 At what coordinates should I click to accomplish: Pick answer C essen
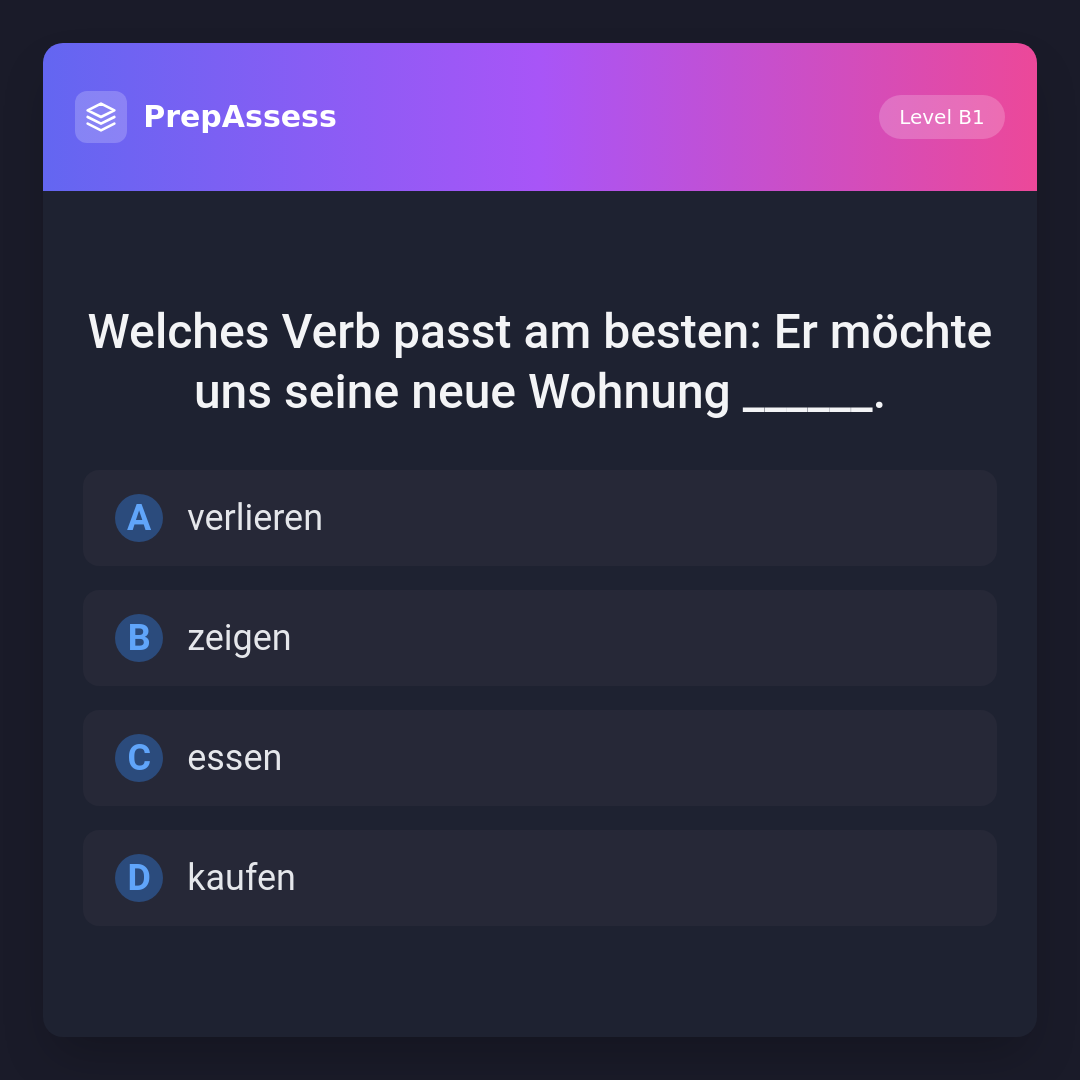(x=540, y=758)
